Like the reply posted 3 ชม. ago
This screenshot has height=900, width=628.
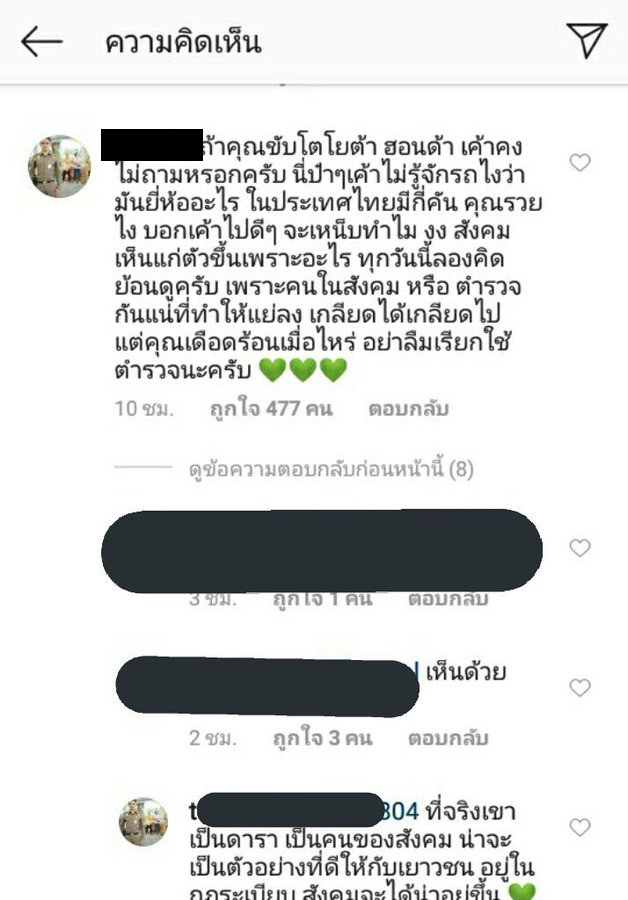point(579,547)
